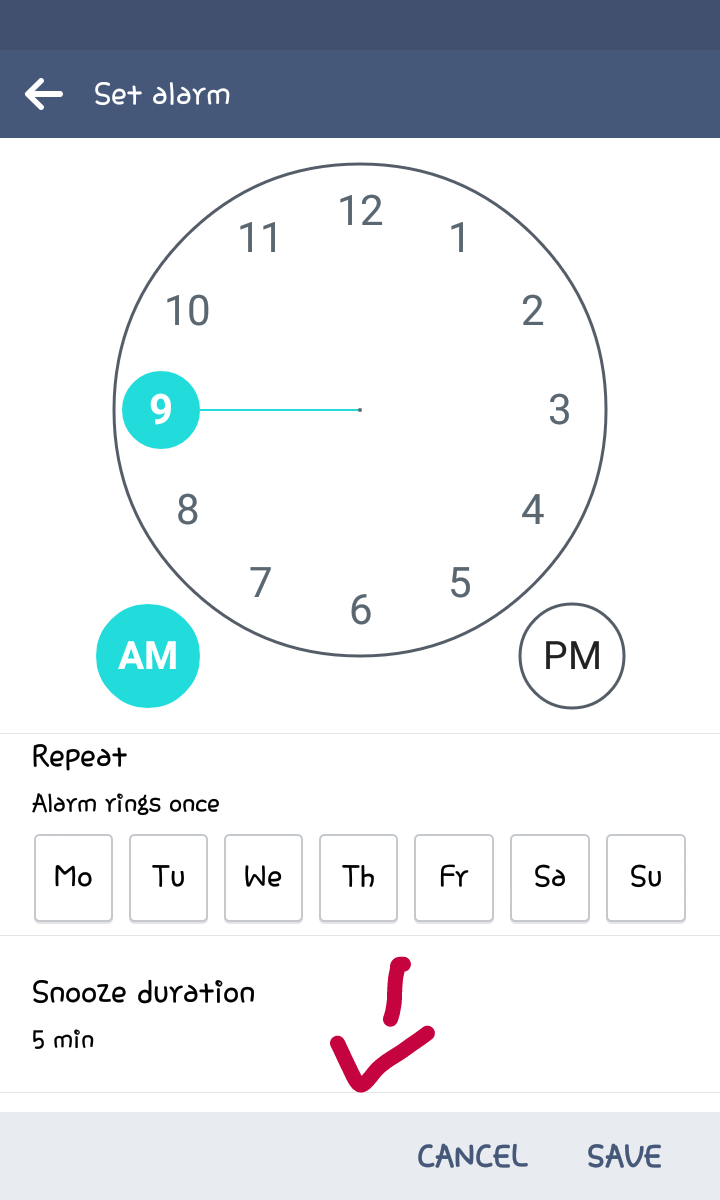Viewport: 720px width, 1200px height.
Task: Select AM for the alarm
Action: [148, 656]
